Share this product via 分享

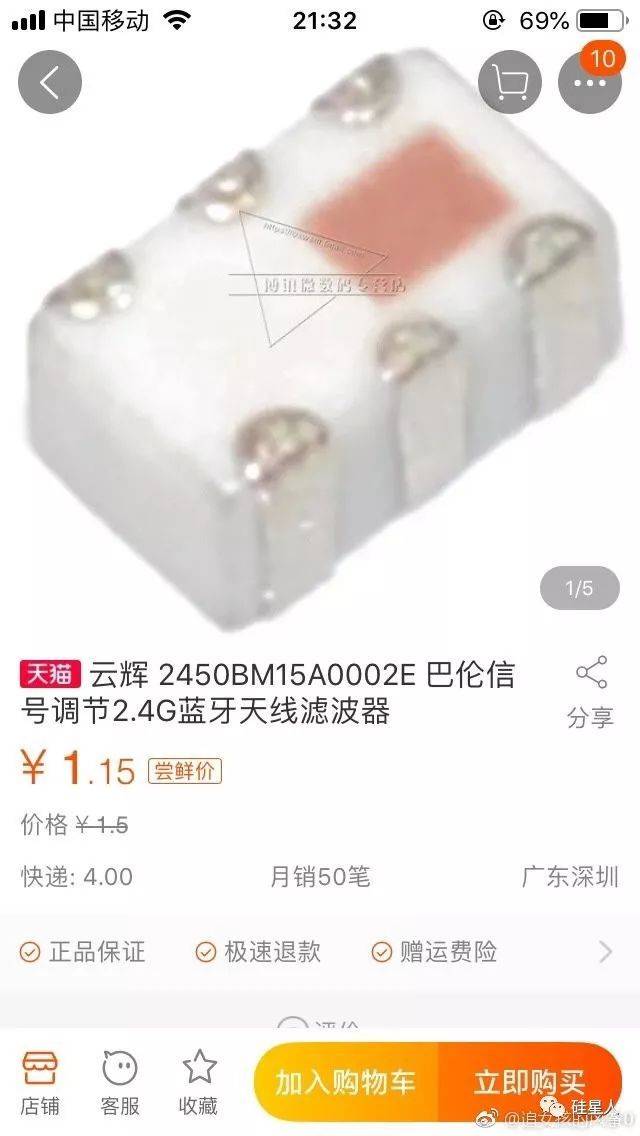pos(590,692)
